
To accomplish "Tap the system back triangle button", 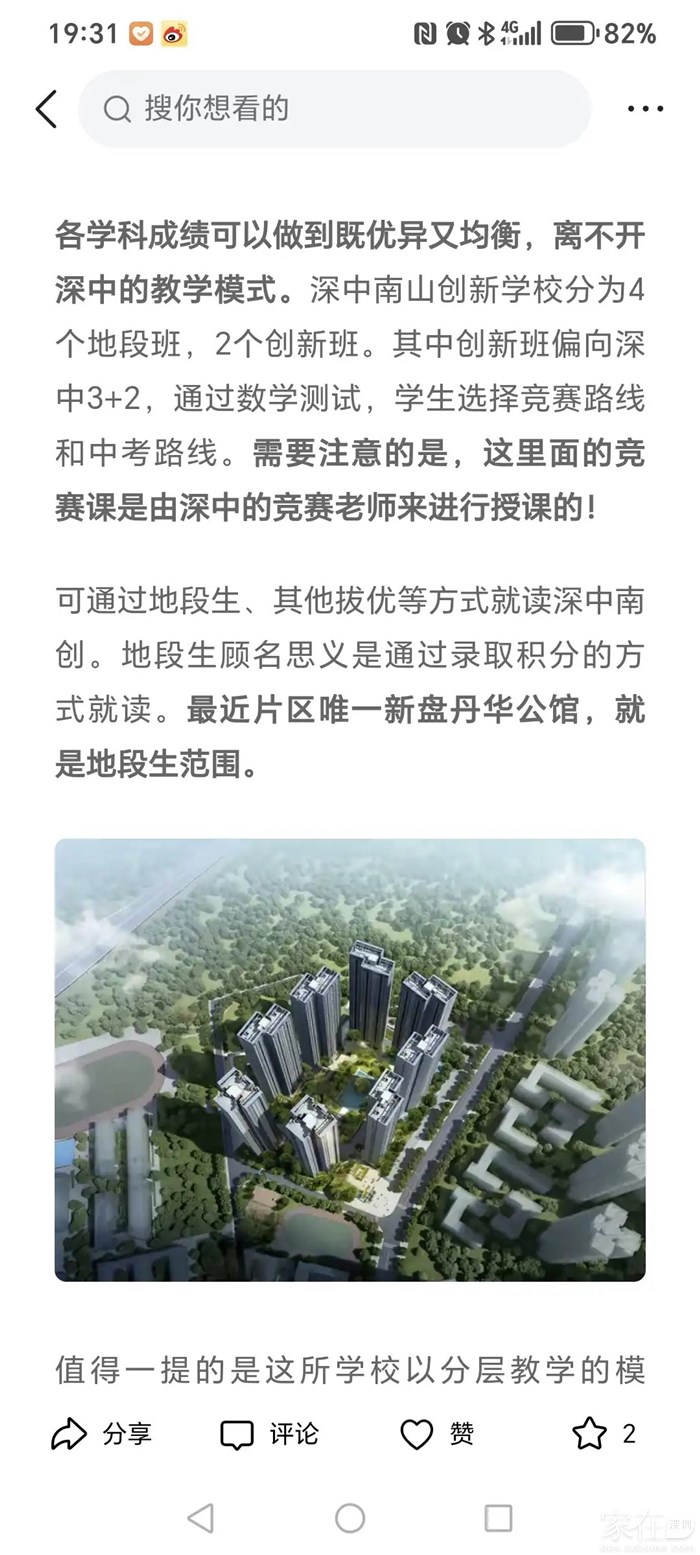I will (201, 1518).
